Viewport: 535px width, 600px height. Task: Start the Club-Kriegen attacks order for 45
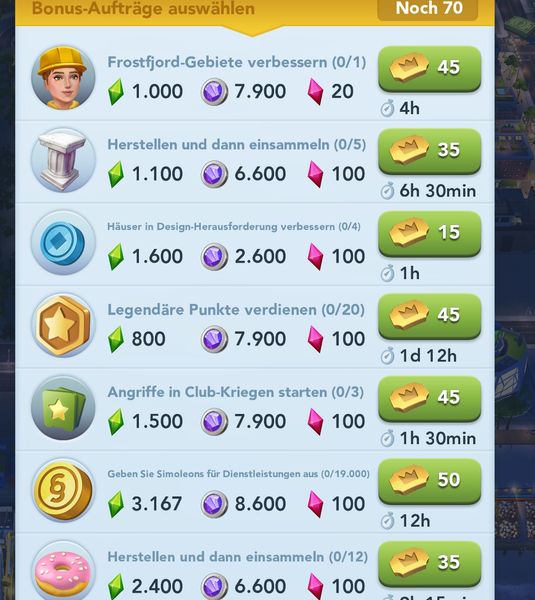point(429,399)
